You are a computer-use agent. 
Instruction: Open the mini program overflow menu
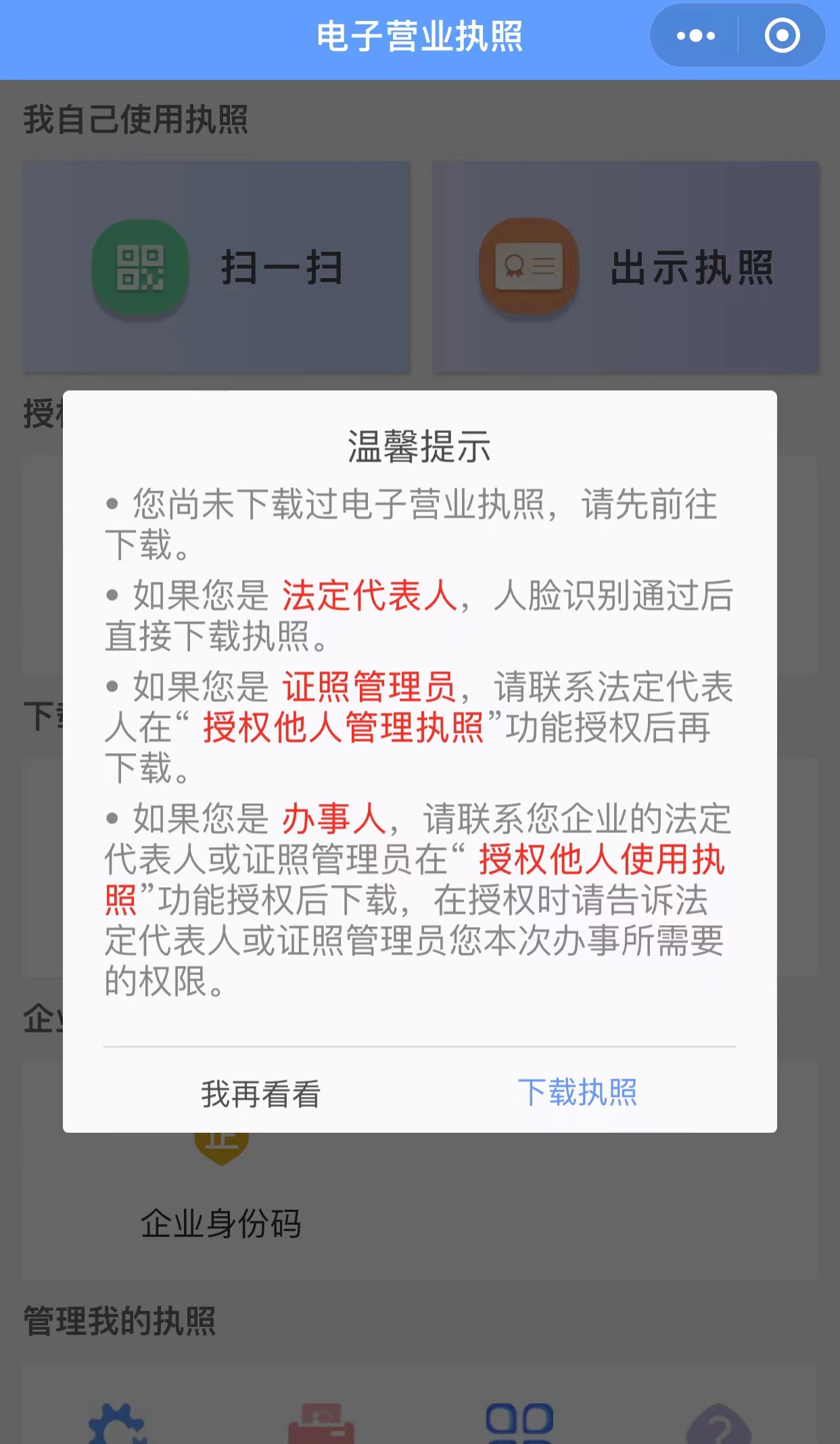tap(696, 36)
